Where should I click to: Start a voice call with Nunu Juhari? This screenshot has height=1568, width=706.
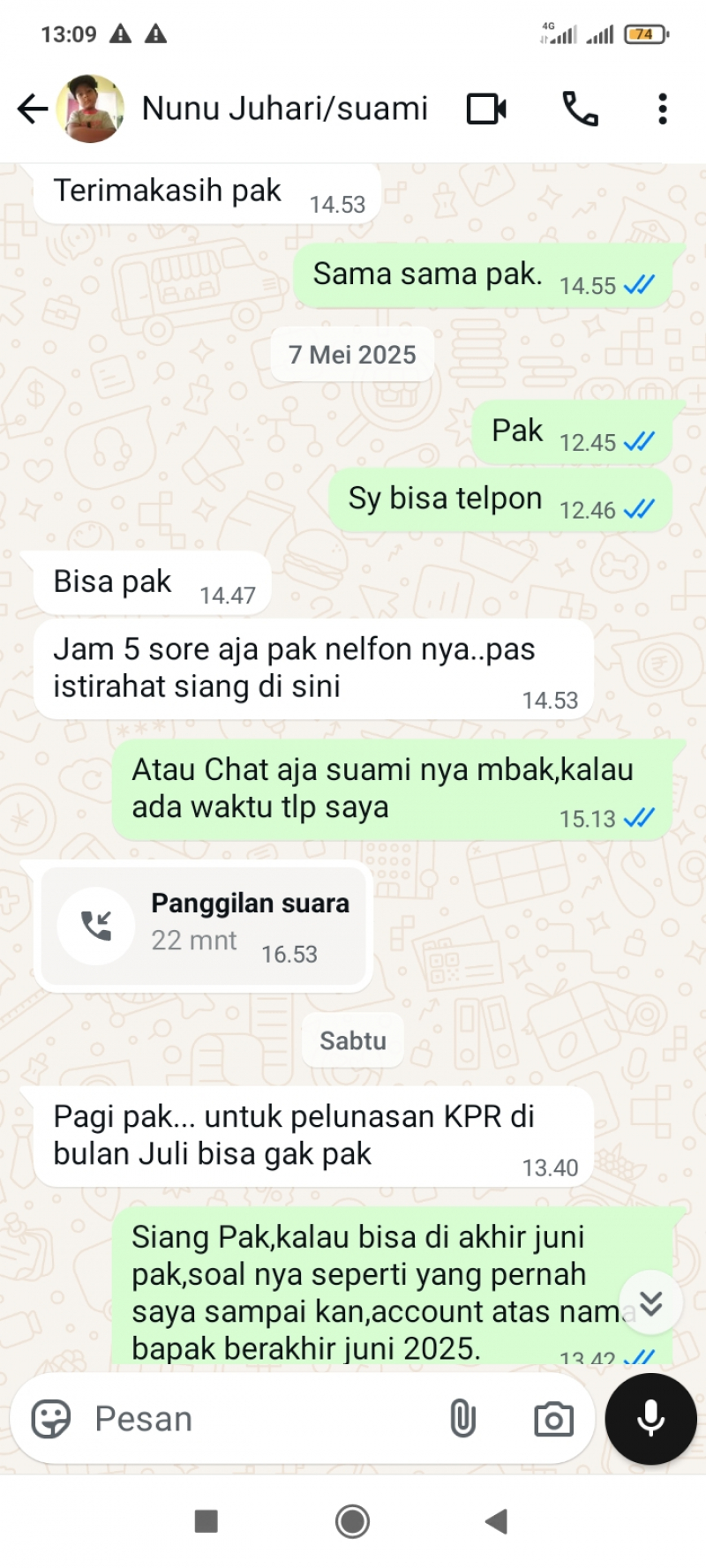[x=580, y=109]
